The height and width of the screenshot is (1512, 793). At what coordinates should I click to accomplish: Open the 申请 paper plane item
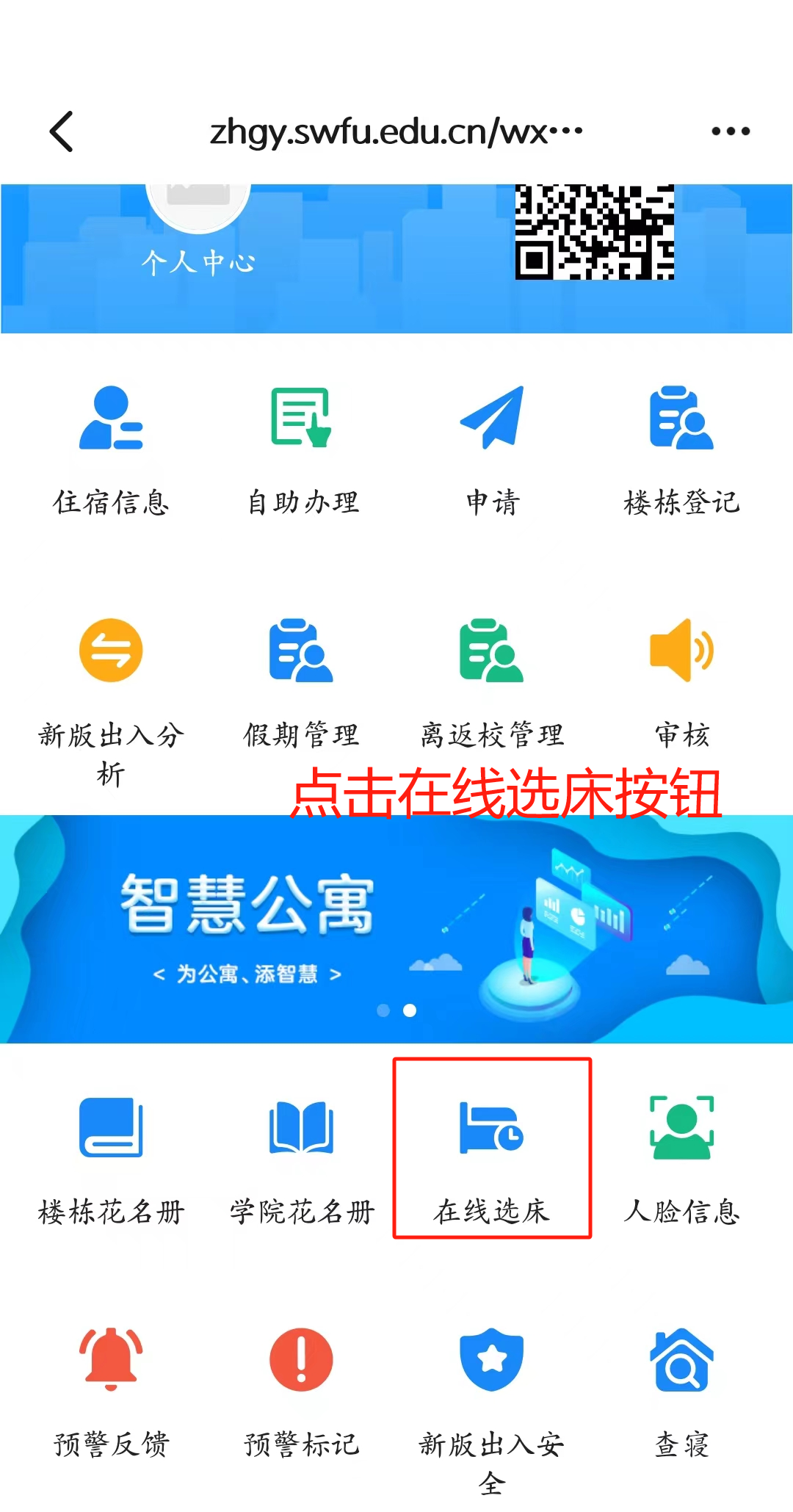[x=492, y=449]
